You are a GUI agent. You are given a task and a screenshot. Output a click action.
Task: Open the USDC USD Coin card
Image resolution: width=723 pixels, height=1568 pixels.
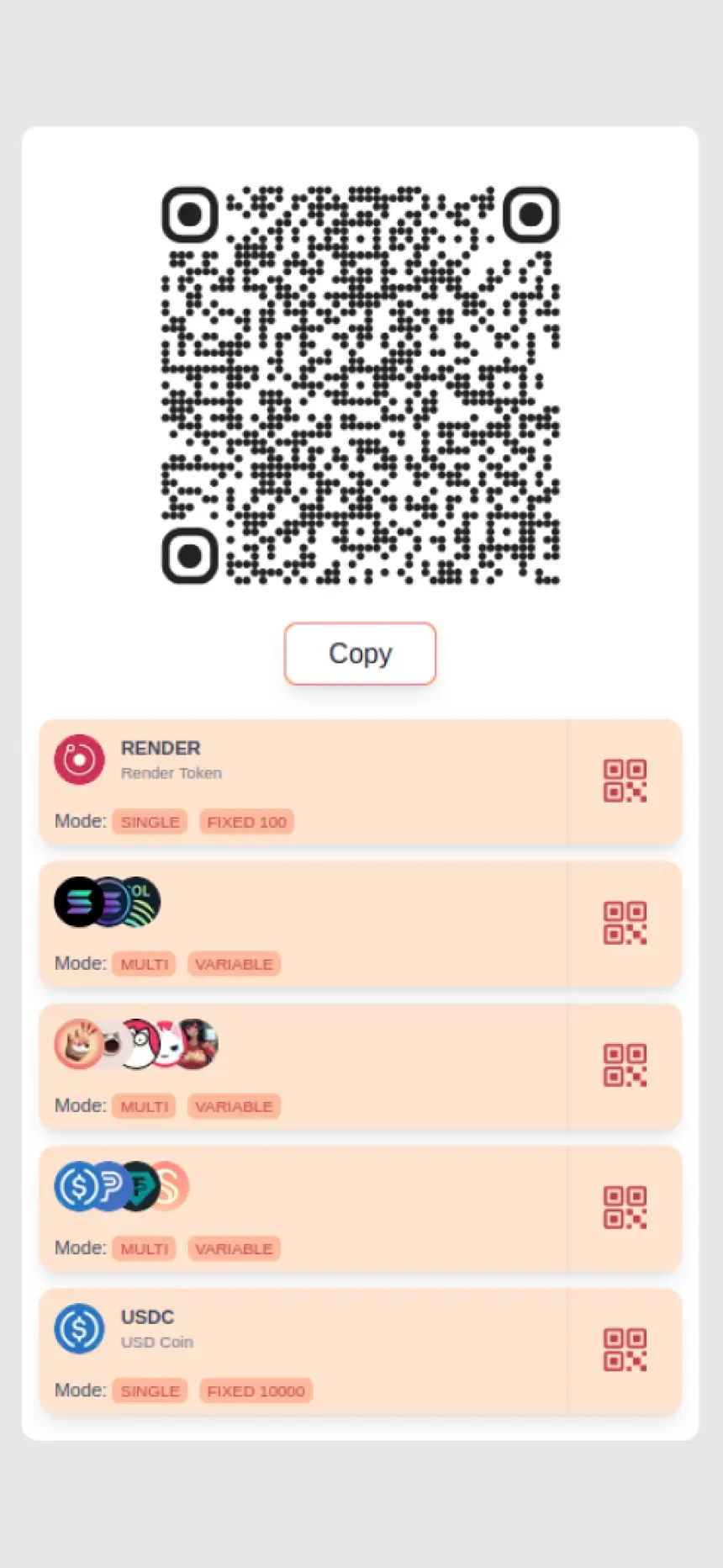303,1350
